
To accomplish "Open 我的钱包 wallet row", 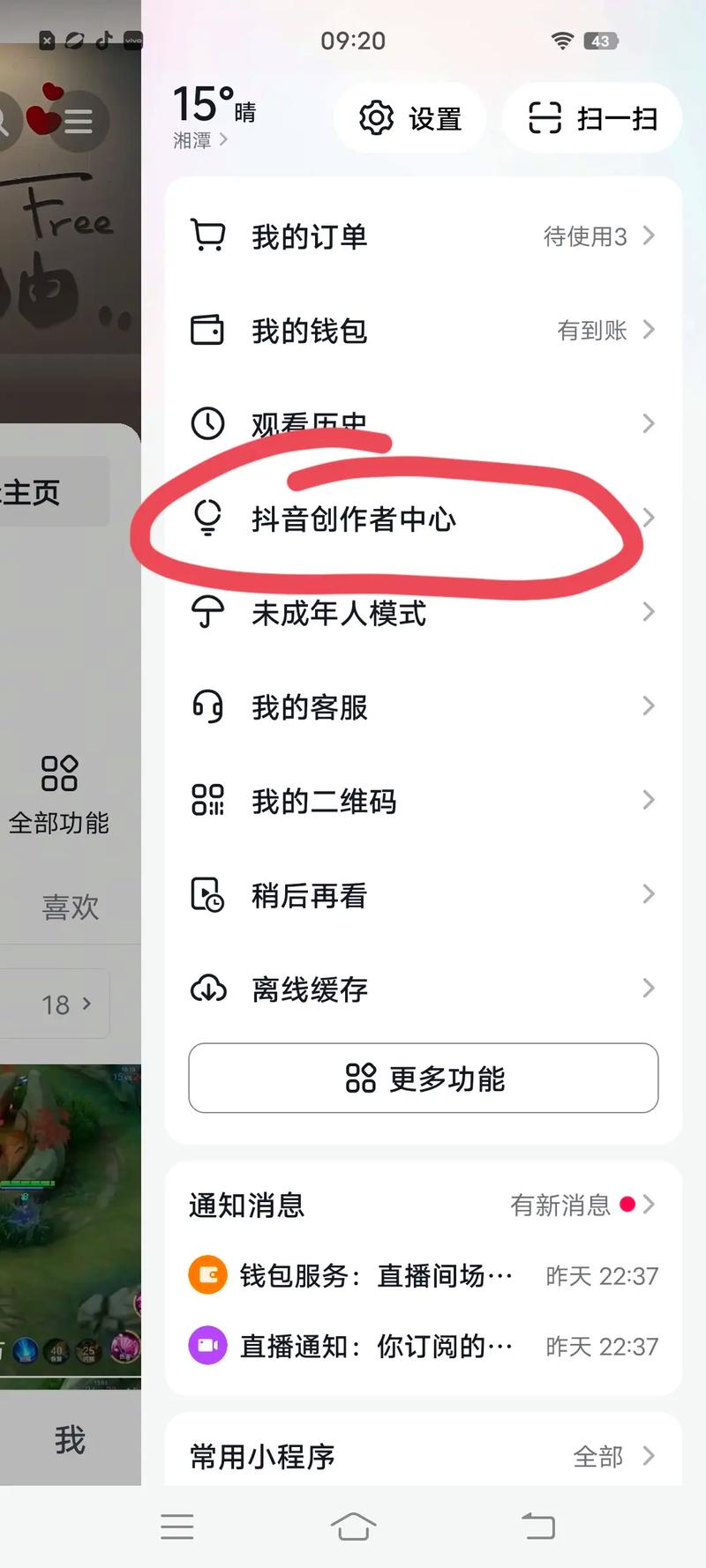I will 423,331.
